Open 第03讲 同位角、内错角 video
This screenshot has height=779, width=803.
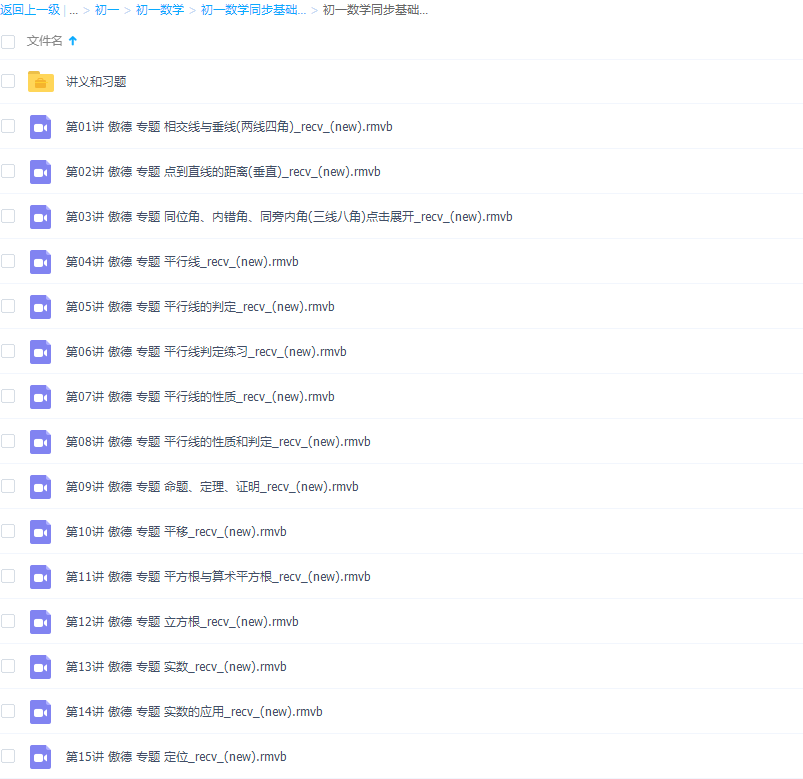pos(288,217)
